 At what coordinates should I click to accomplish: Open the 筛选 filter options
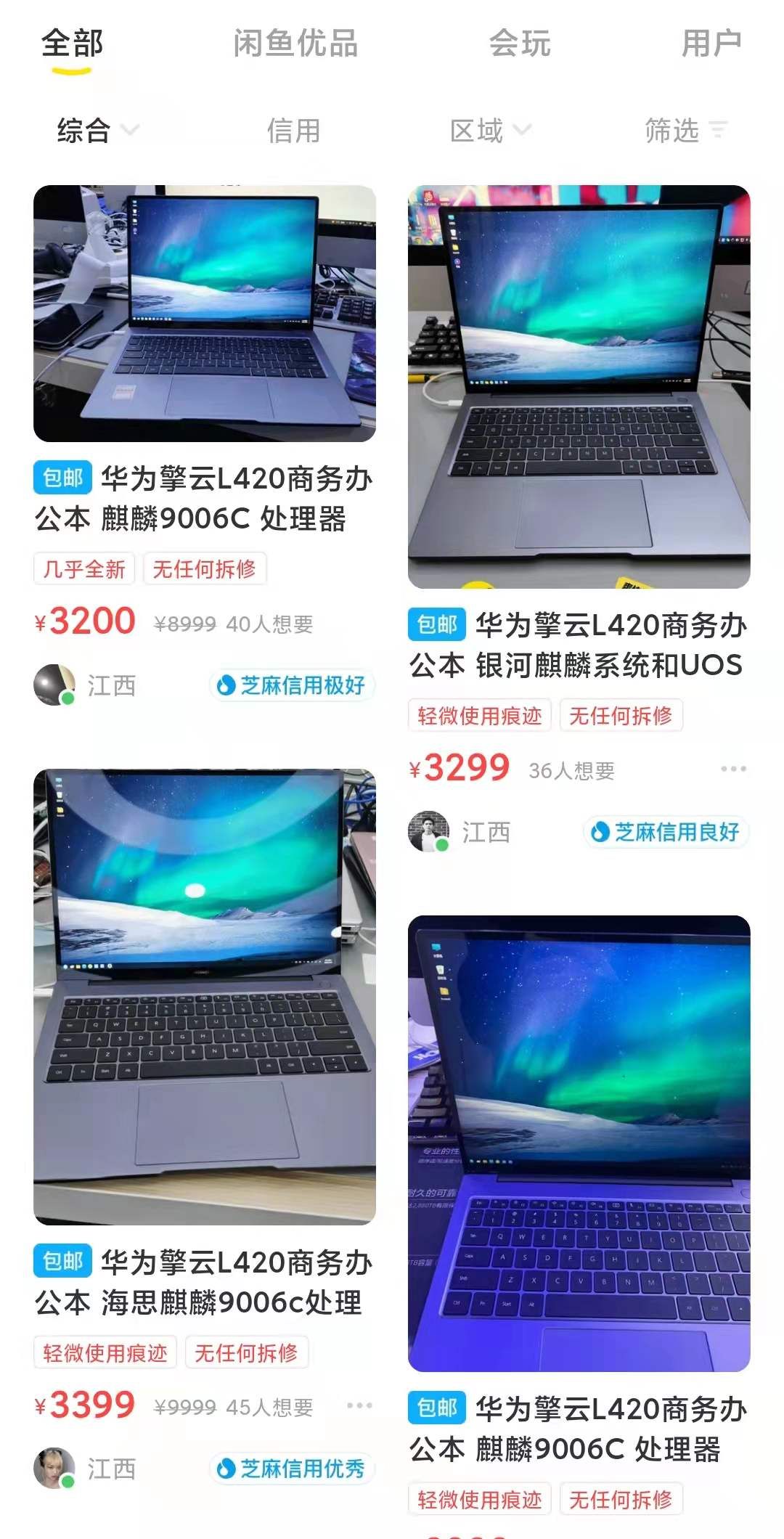(x=685, y=131)
